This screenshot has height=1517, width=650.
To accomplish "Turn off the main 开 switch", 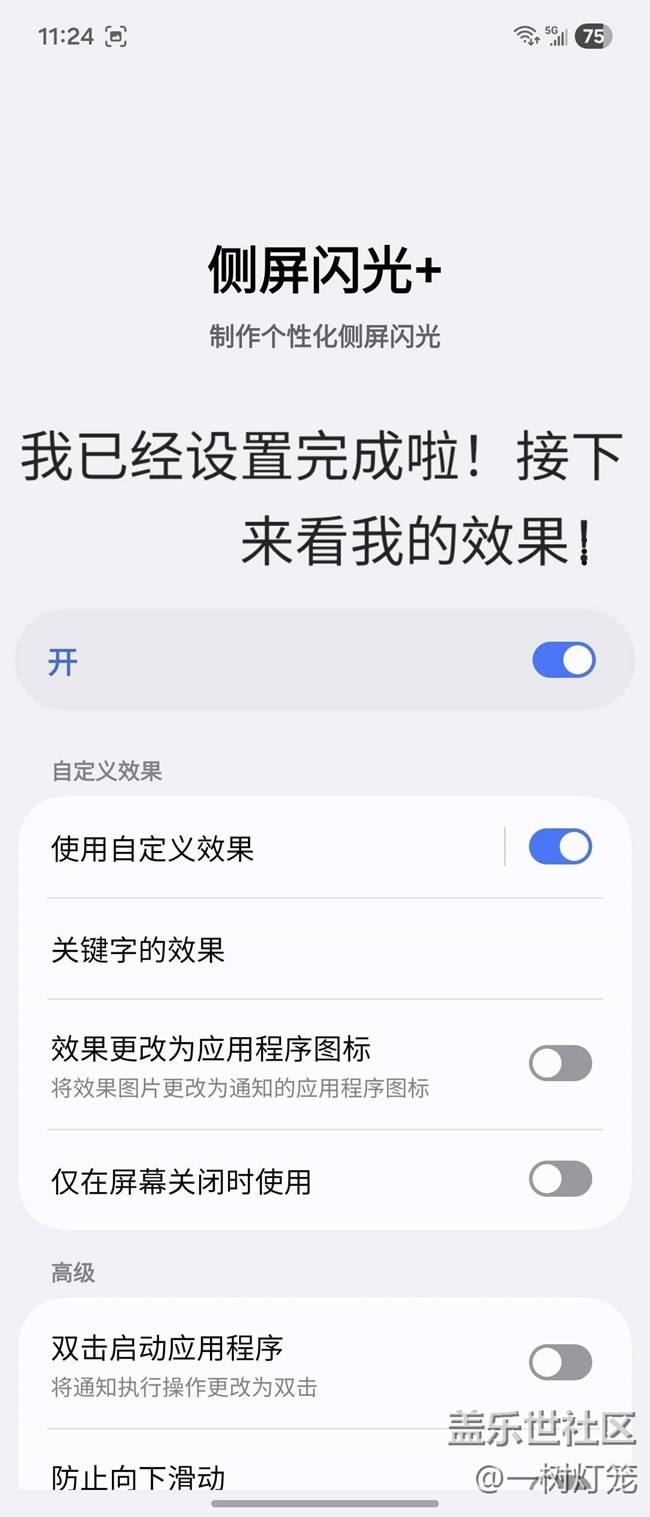I will tap(563, 660).
